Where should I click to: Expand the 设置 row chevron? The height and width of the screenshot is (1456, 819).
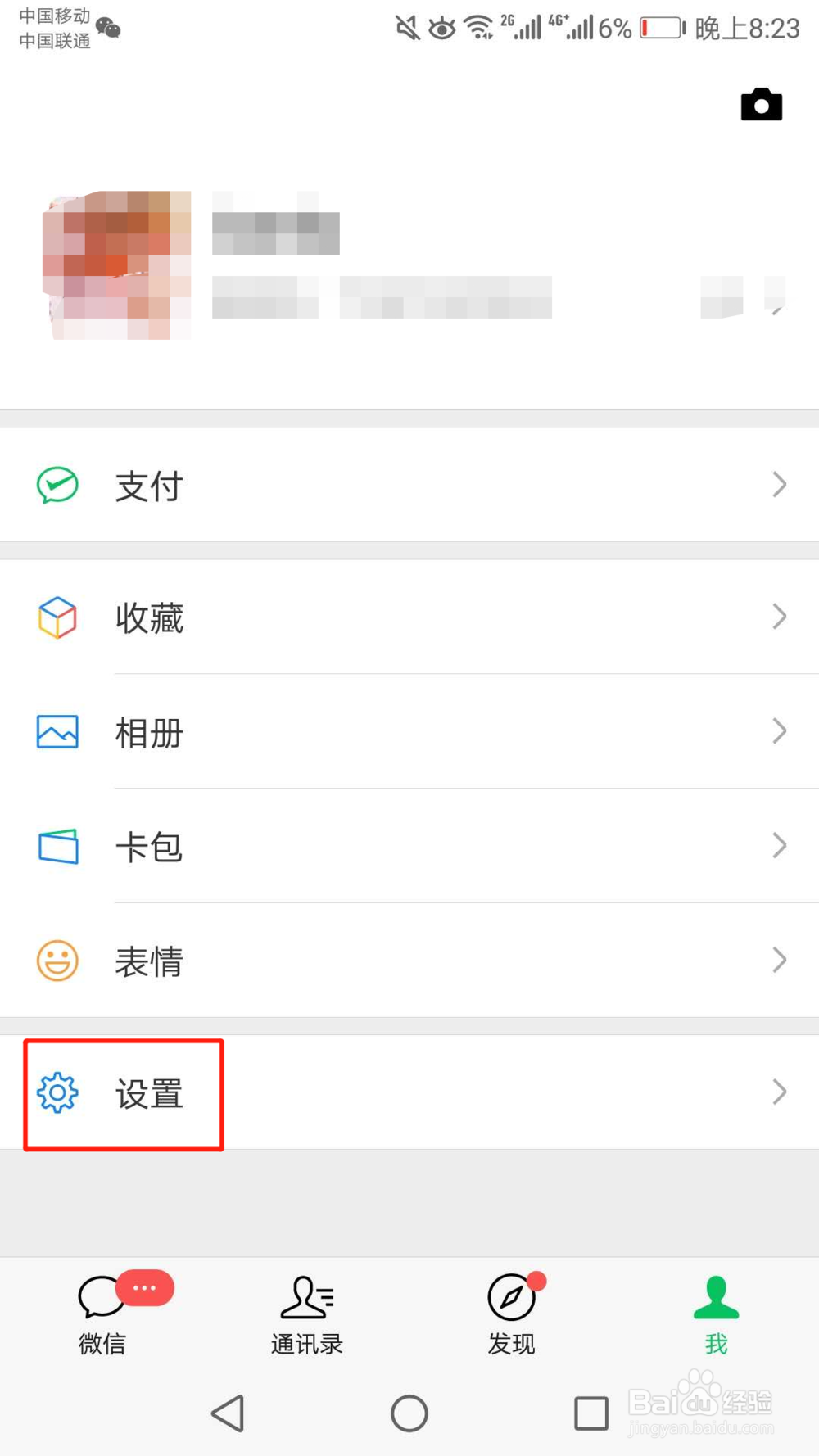click(x=779, y=1092)
